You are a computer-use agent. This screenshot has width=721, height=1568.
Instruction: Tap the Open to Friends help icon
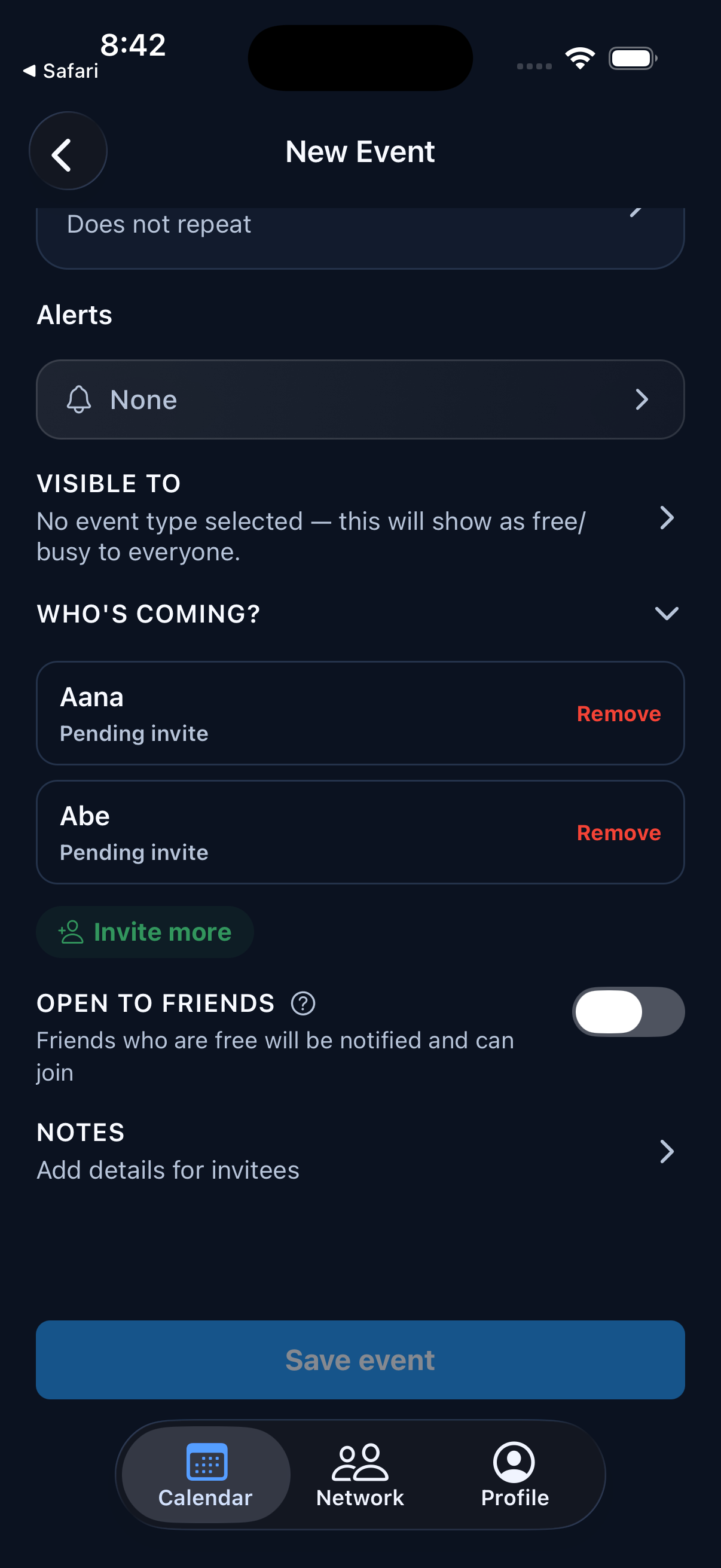pyautogui.click(x=303, y=1002)
